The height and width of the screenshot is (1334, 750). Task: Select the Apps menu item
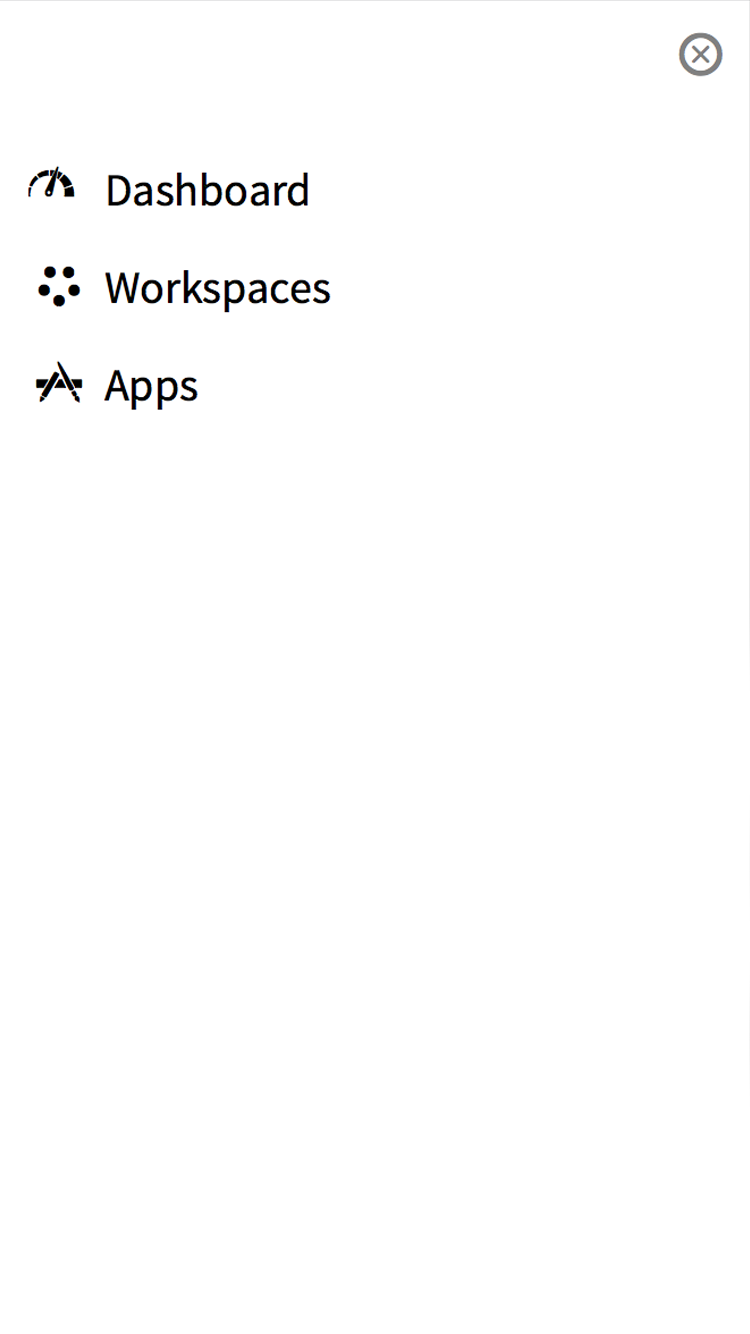click(151, 386)
